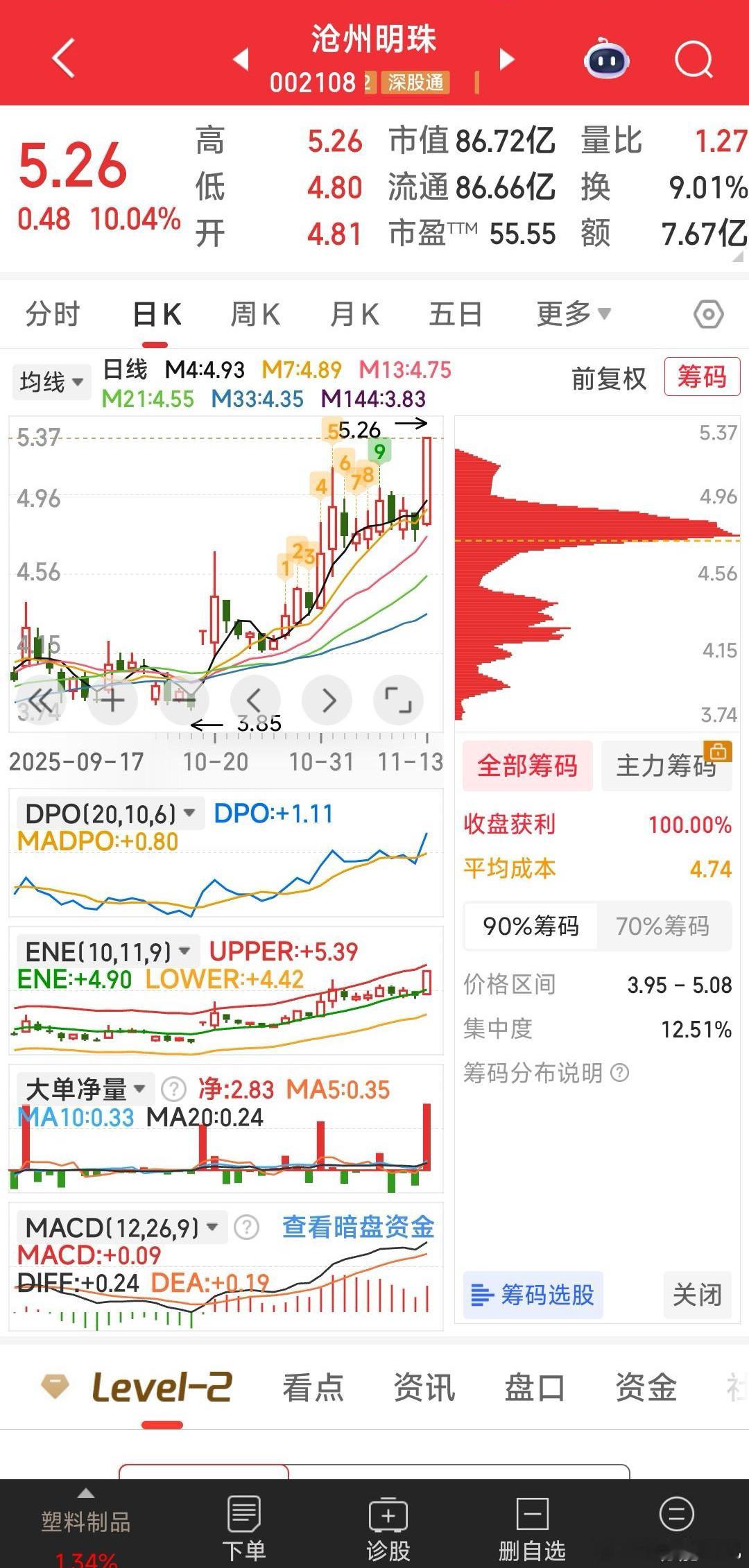Open chart settings hexagon icon
The height and width of the screenshot is (1568, 749).
click(709, 315)
